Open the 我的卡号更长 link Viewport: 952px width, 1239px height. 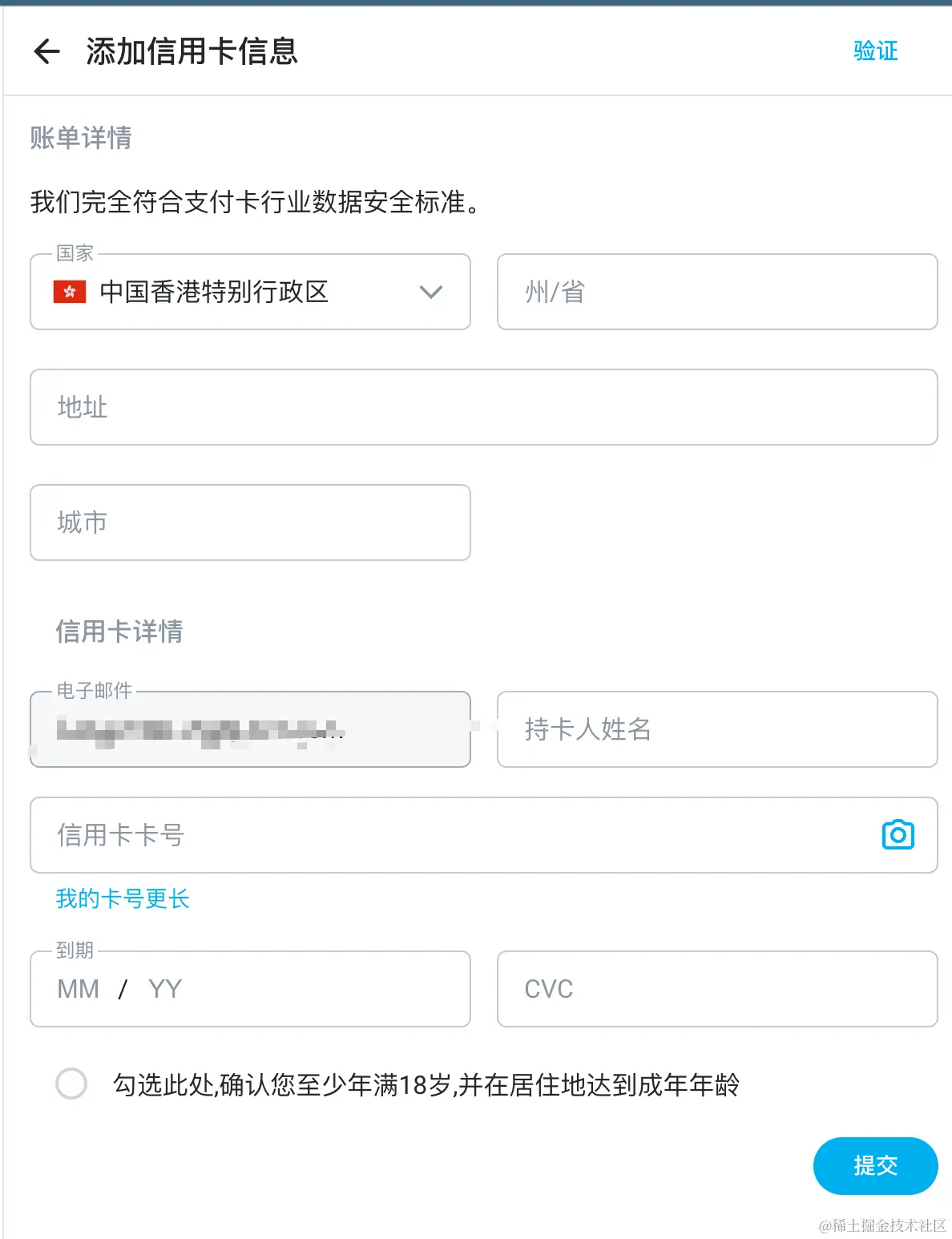click(123, 899)
